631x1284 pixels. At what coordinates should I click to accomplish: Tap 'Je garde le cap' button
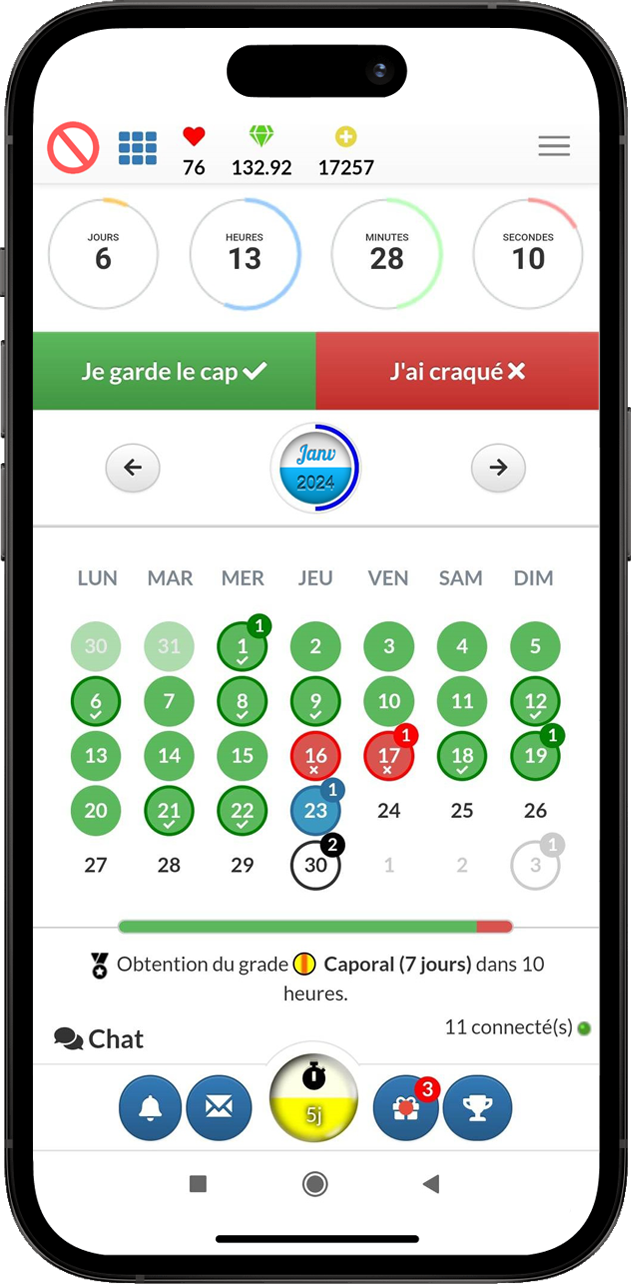pyautogui.click(x=174, y=371)
